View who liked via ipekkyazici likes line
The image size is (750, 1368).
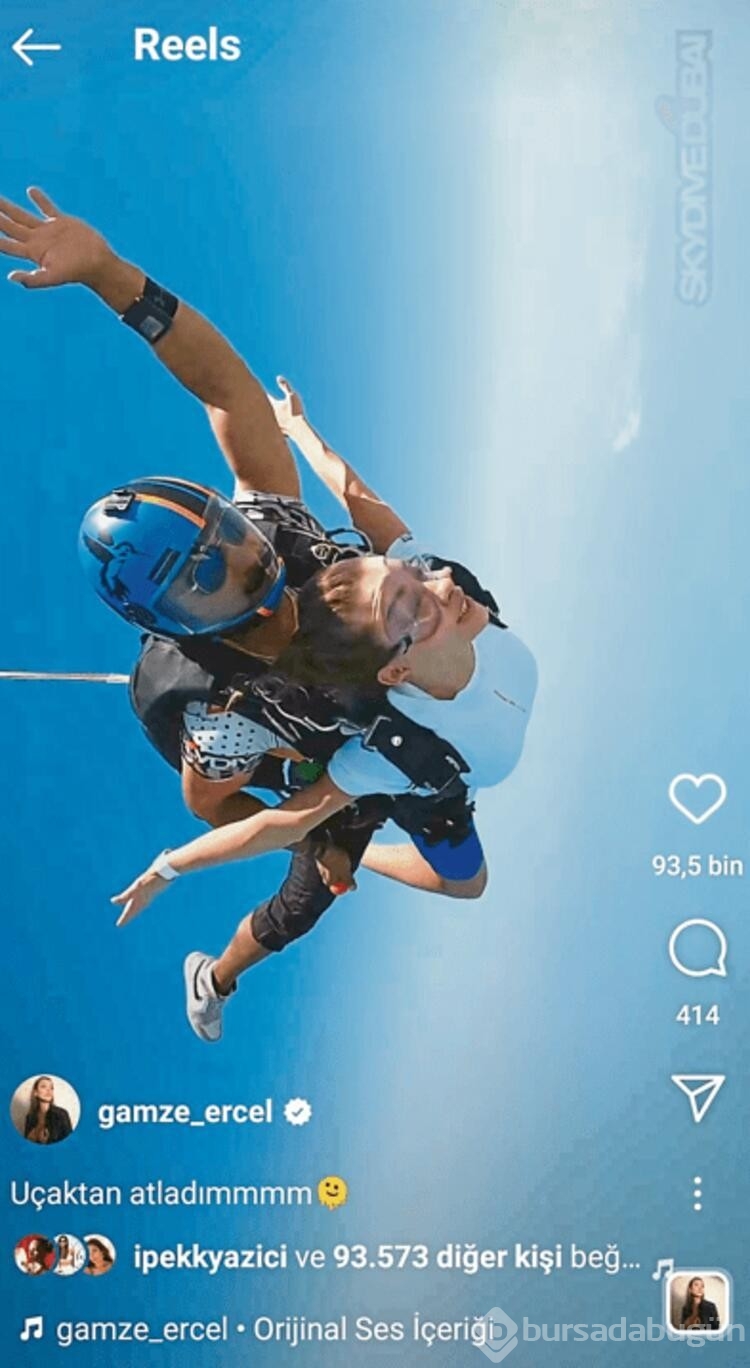click(x=386, y=1257)
